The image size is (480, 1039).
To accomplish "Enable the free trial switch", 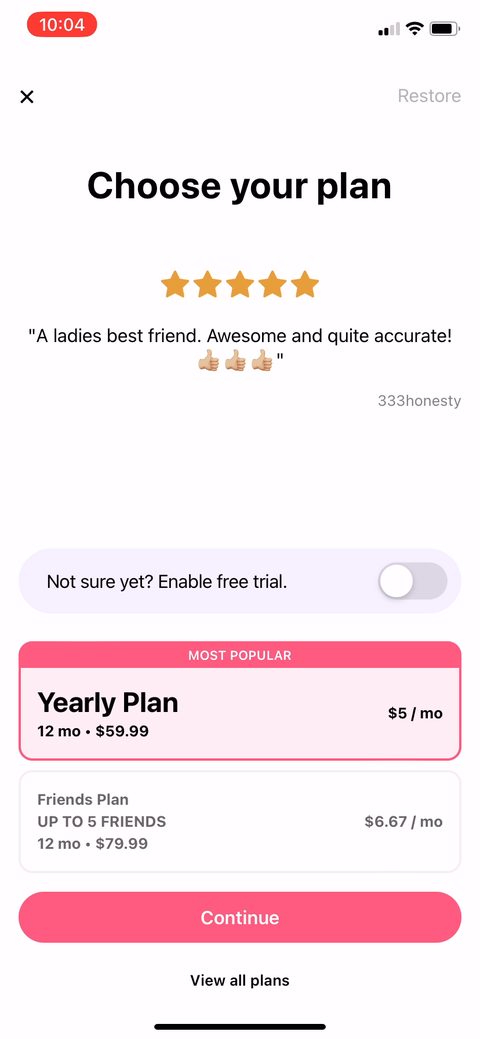I will pyautogui.click(x=412, y=581).
